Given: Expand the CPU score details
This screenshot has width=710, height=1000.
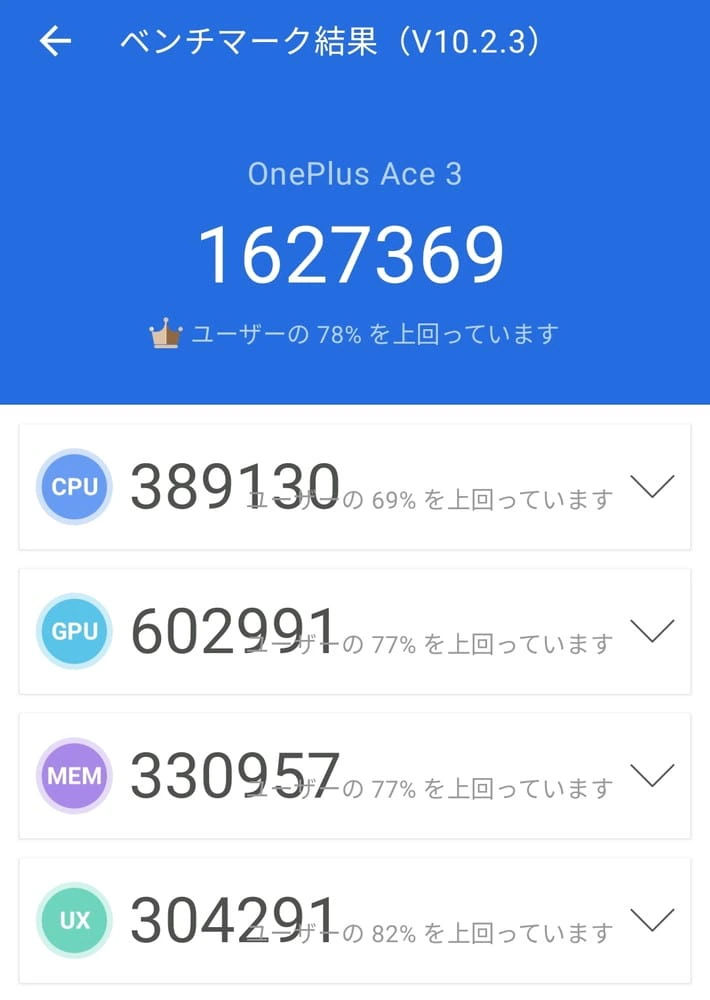Looking at the screenshot, I should (x=653, y=487).
